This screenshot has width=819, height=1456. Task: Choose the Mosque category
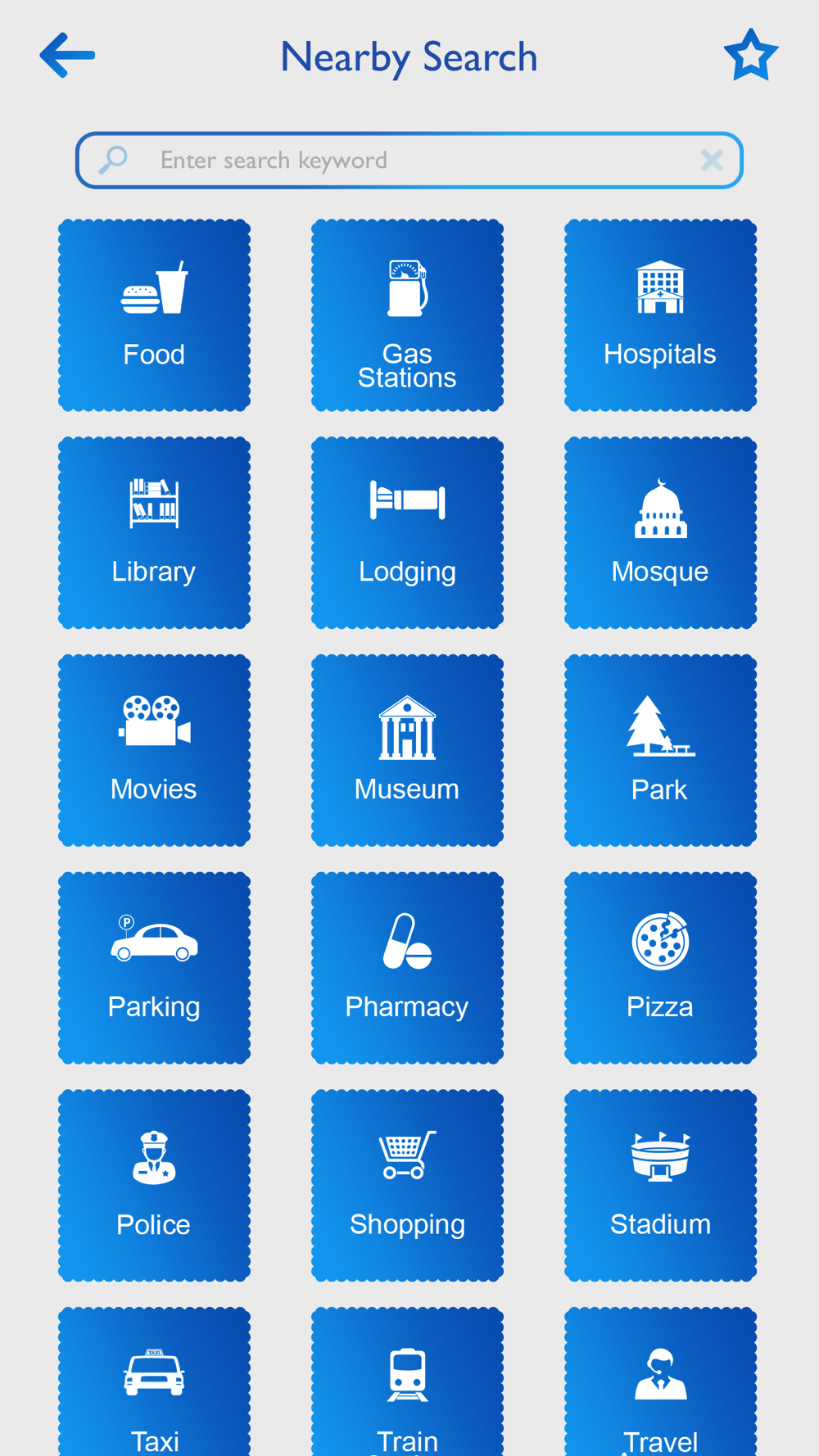click(x=660, y=533)
